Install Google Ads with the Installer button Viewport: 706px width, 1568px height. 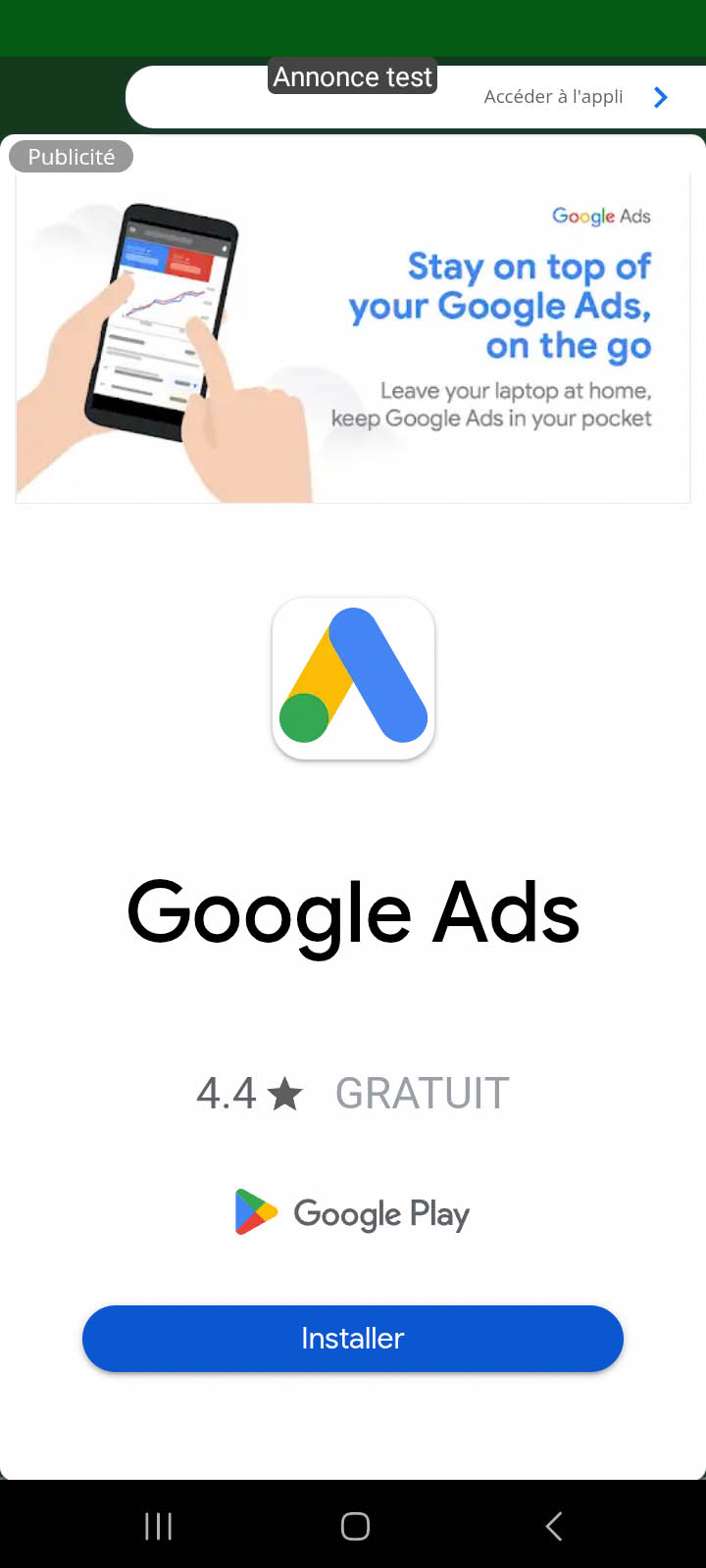click(x=353, y=1338)
